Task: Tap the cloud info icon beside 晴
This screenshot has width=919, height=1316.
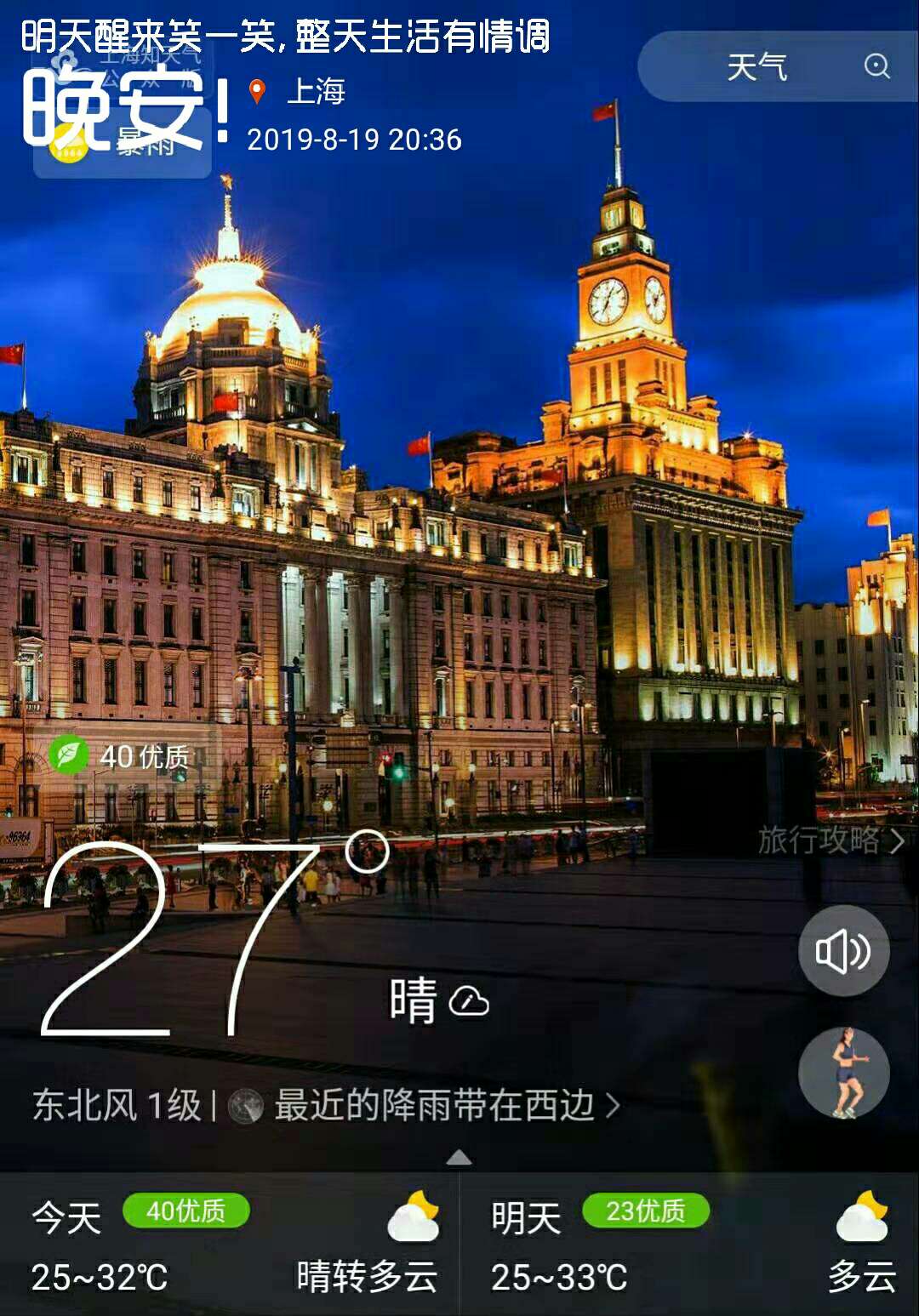Action: (x=467, y=1004)
